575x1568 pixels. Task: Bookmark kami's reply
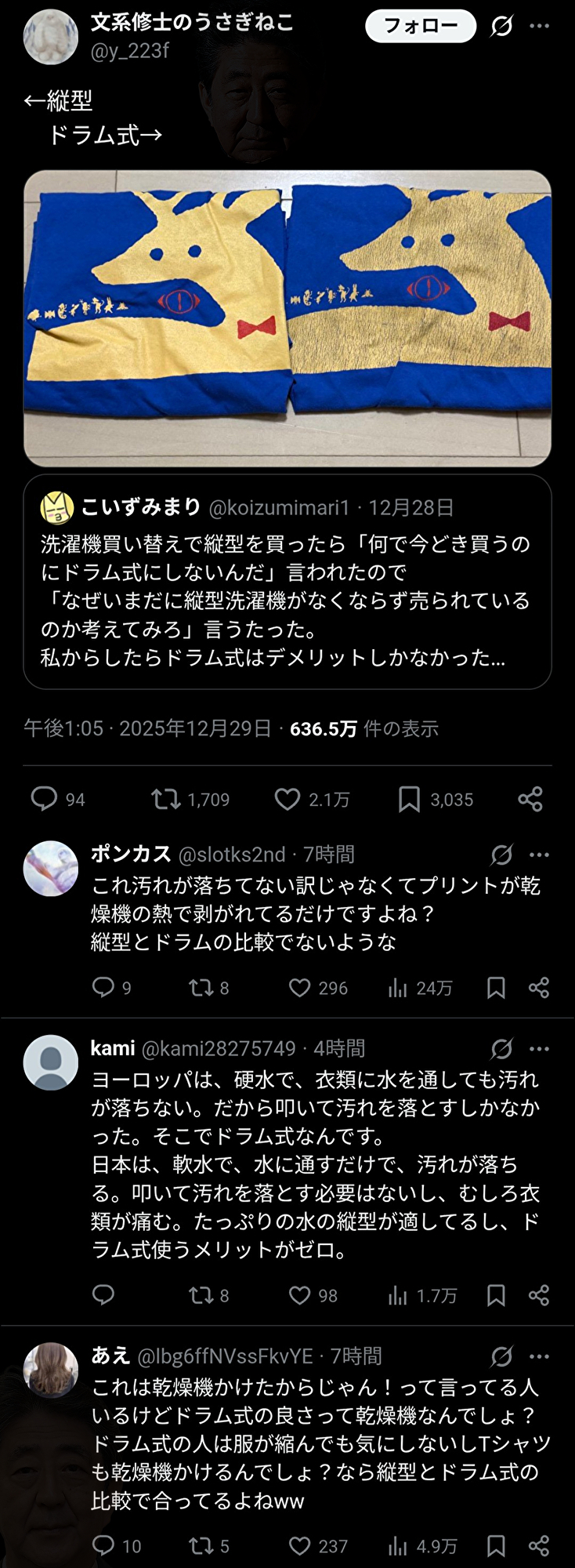pyautogui.click(x=496, y=1295)
